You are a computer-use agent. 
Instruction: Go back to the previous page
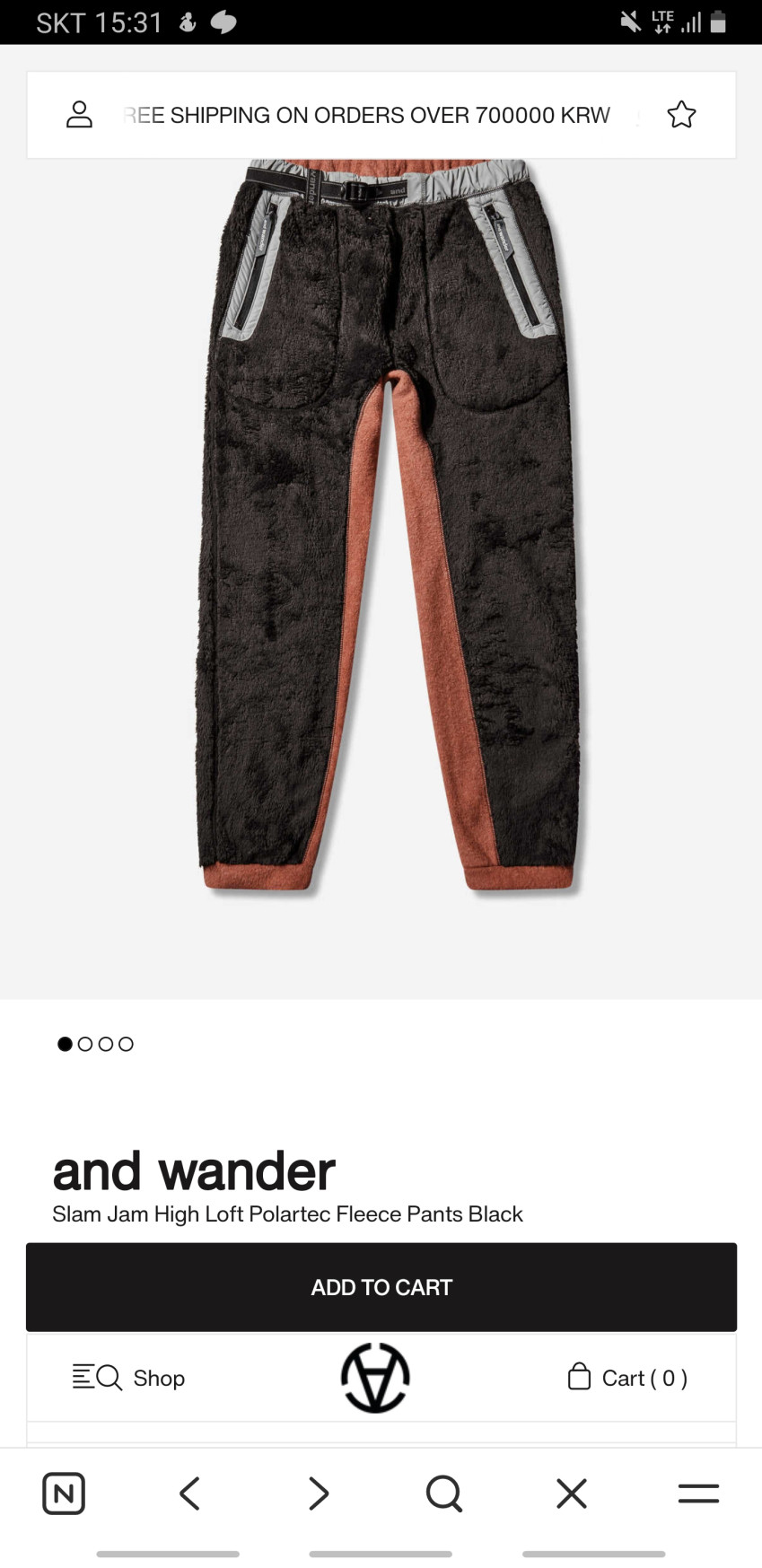click(x=189, y=1494)
